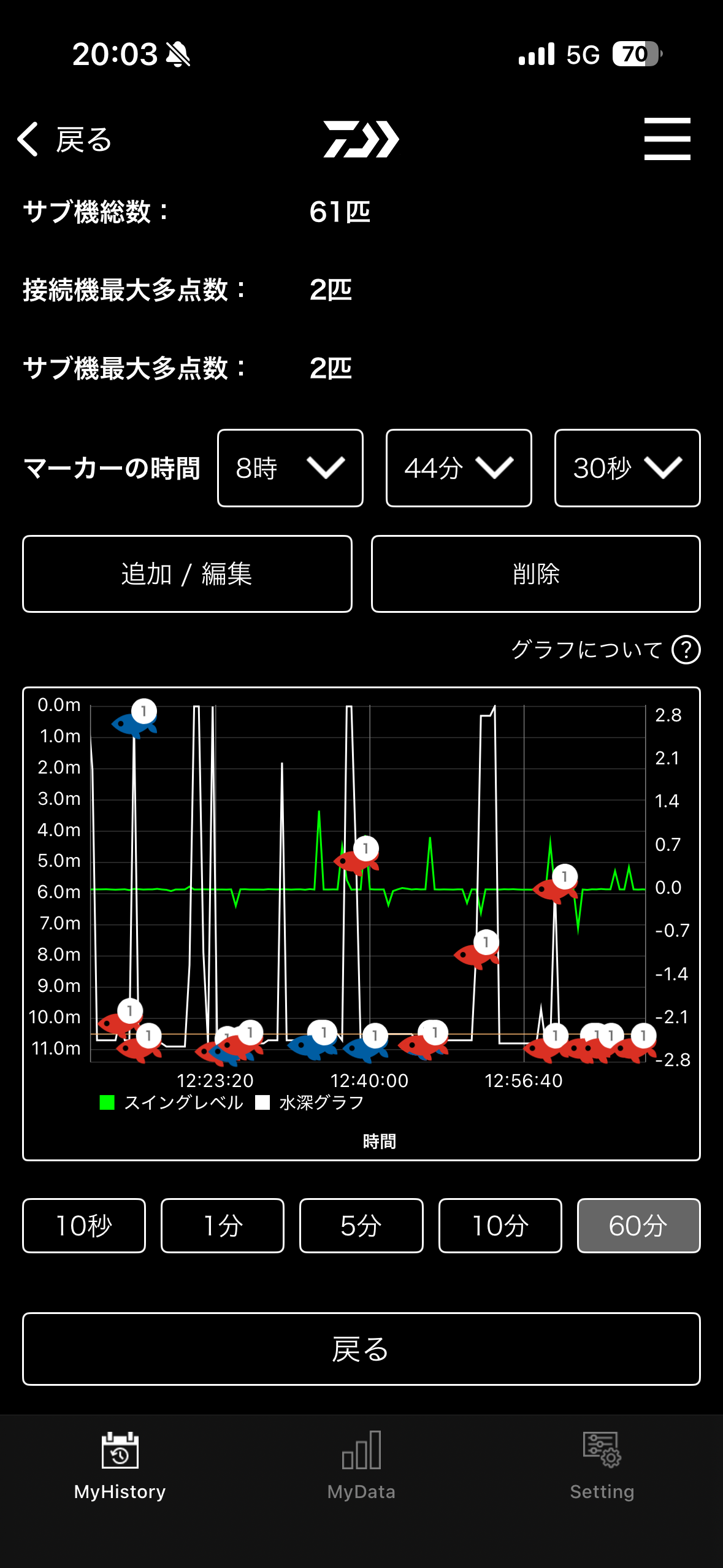
Task: Tap the graph help question mark icon
Action: click(686, 650)
